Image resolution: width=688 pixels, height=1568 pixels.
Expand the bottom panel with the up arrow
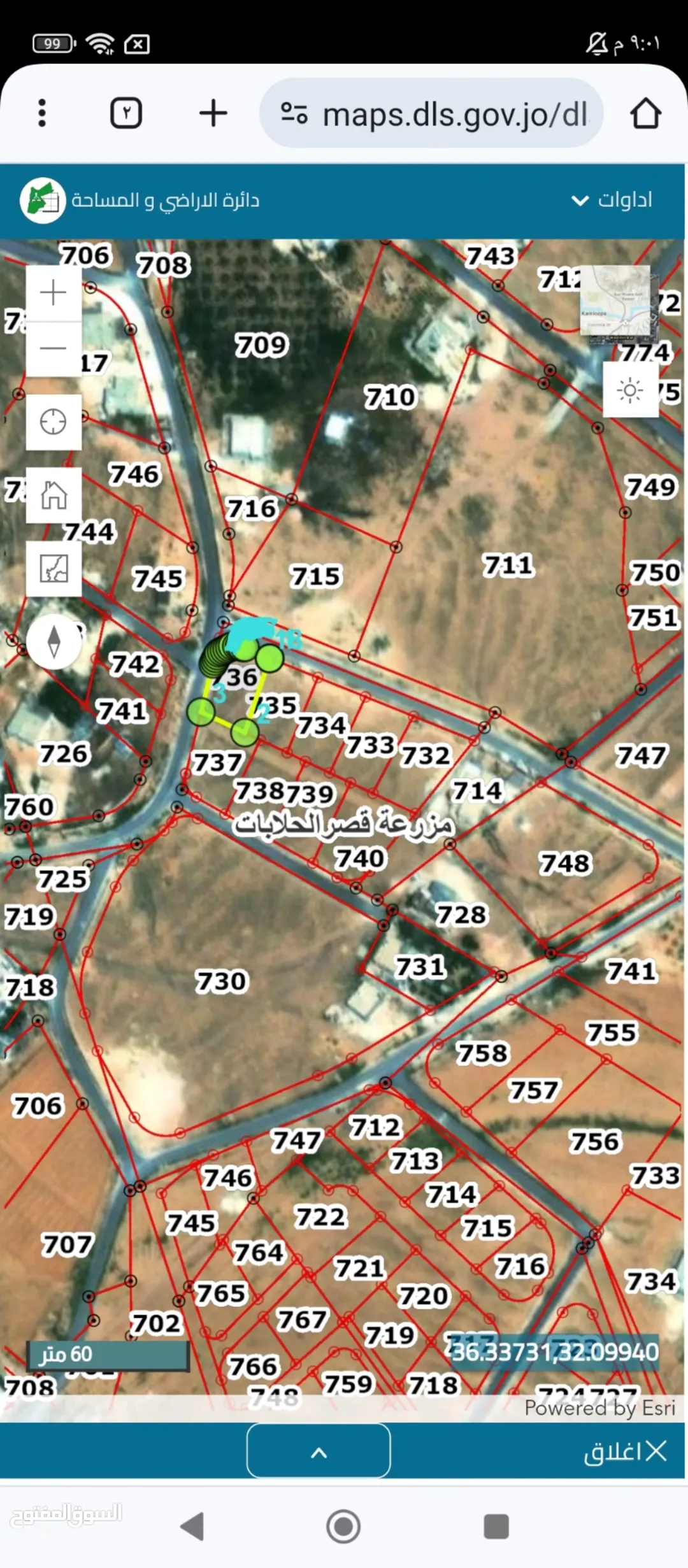point(319,1450)
